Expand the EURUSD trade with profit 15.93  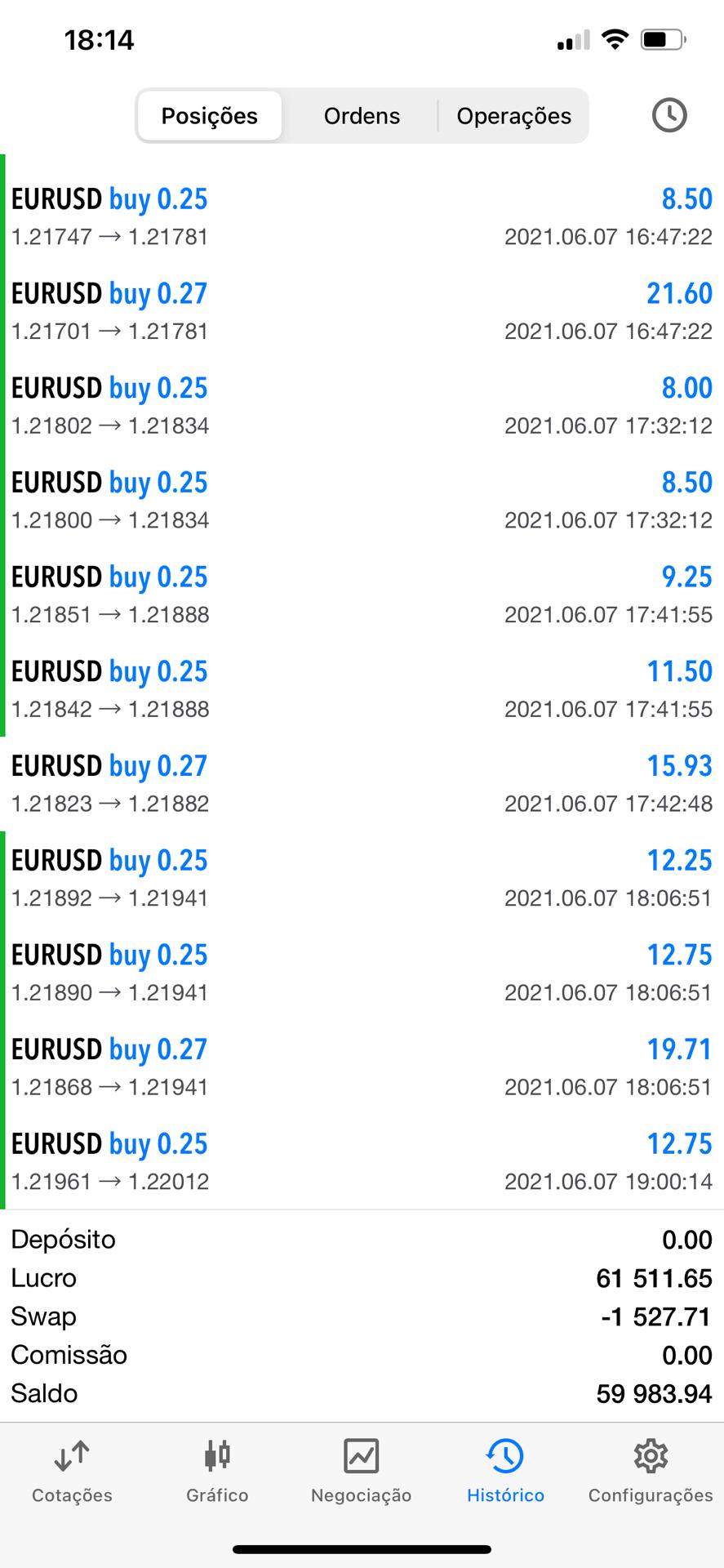362,784
